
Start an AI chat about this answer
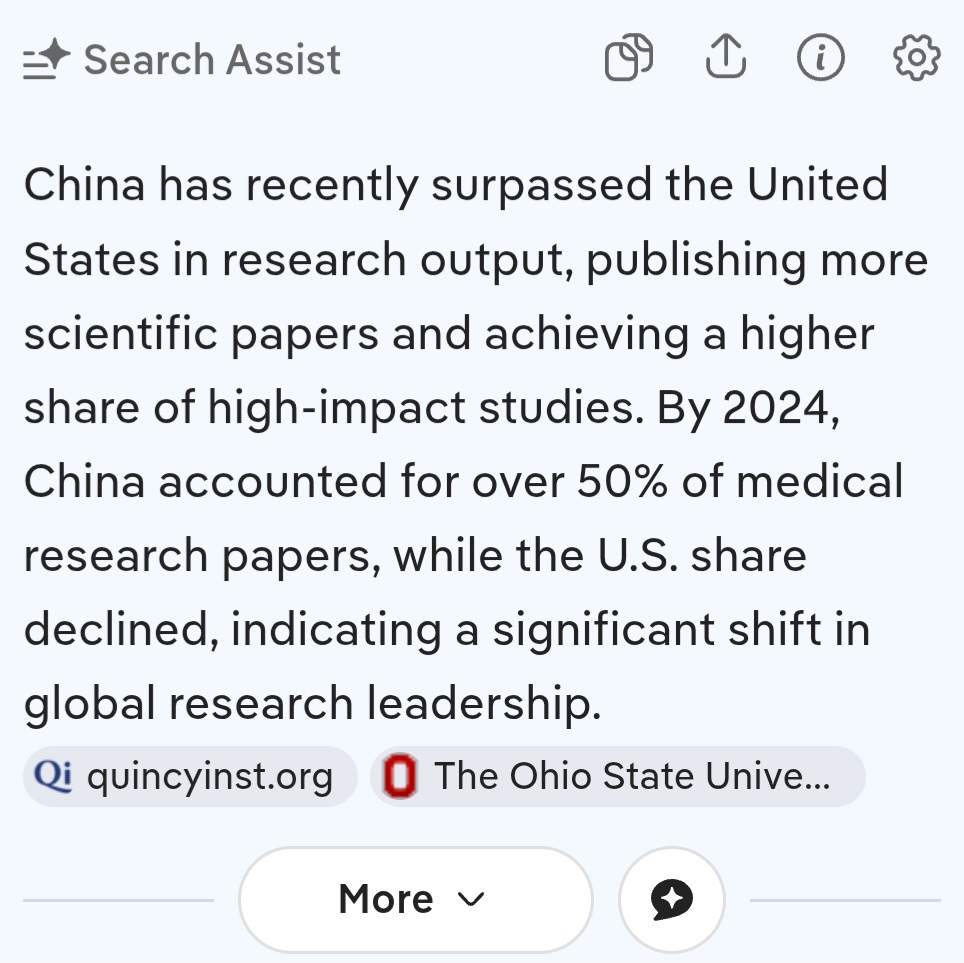[672, 900]
